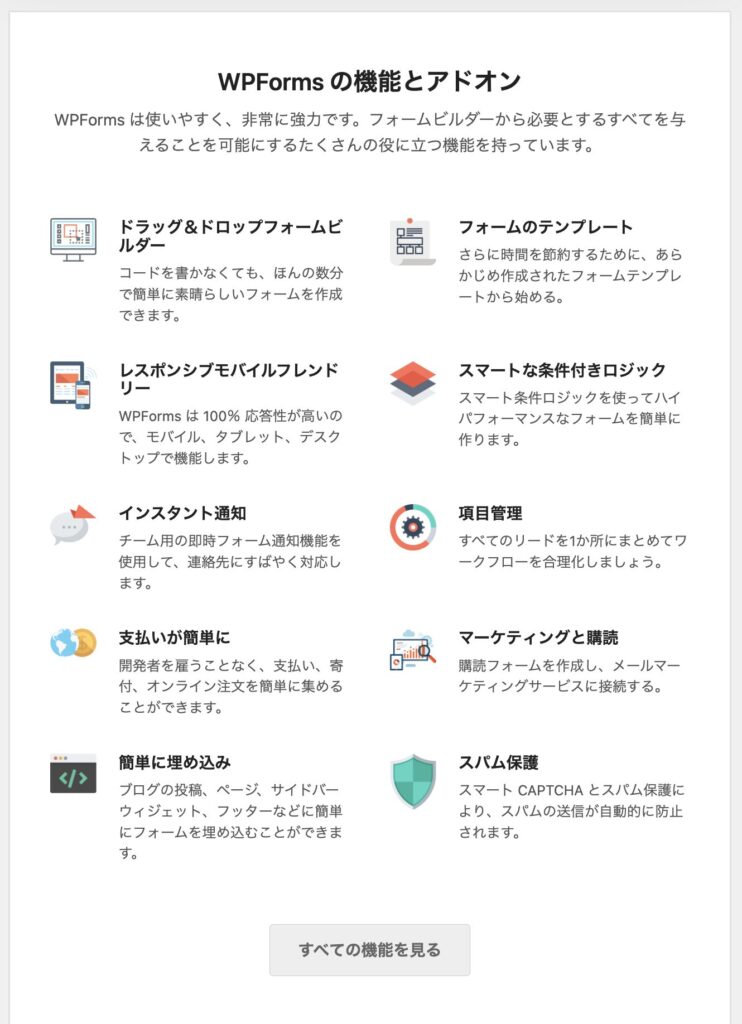Viewport: 742px width, 1024px height.
Task: Tap the すべての機能を見る button
Action: [x=369, y=950]
